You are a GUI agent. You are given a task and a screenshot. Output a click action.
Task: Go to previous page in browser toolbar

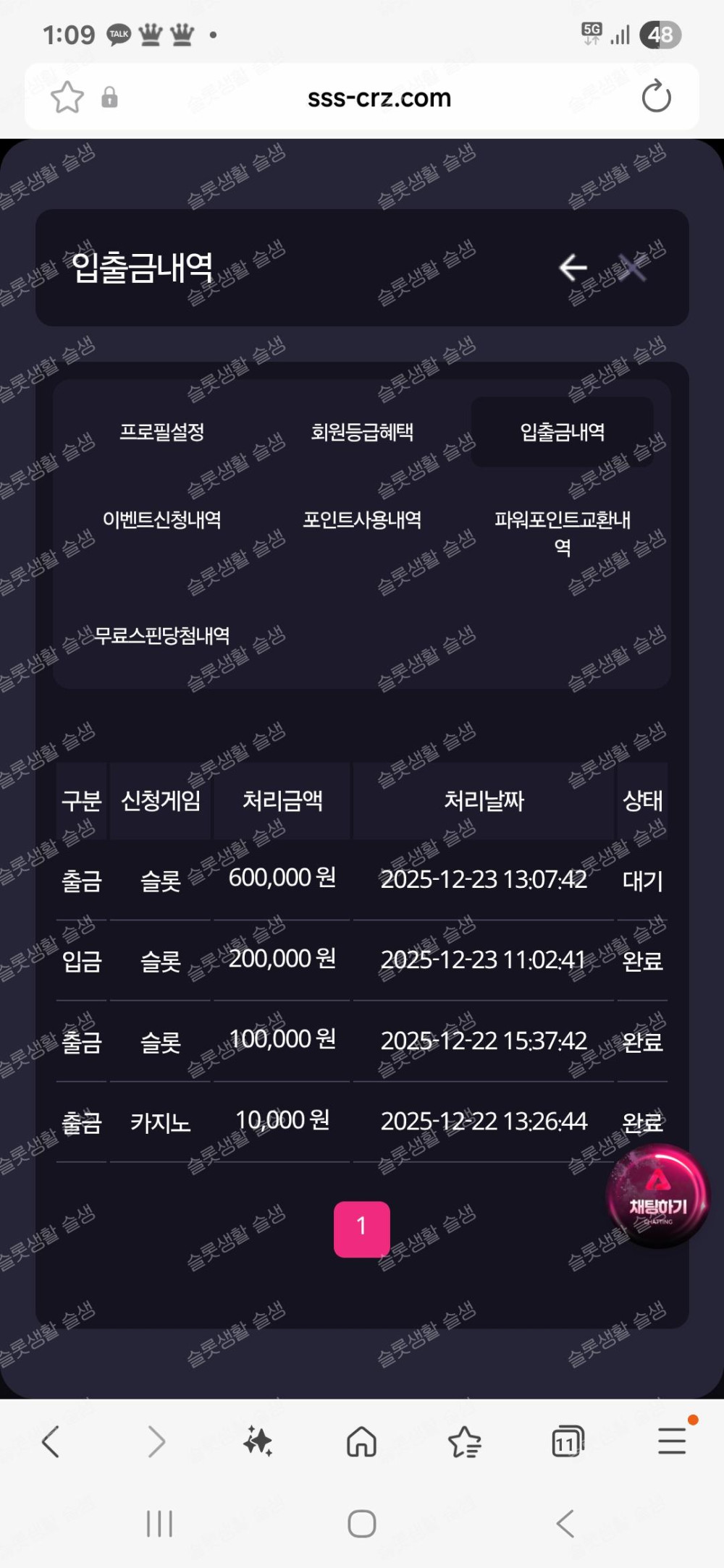pos(50,1441)
